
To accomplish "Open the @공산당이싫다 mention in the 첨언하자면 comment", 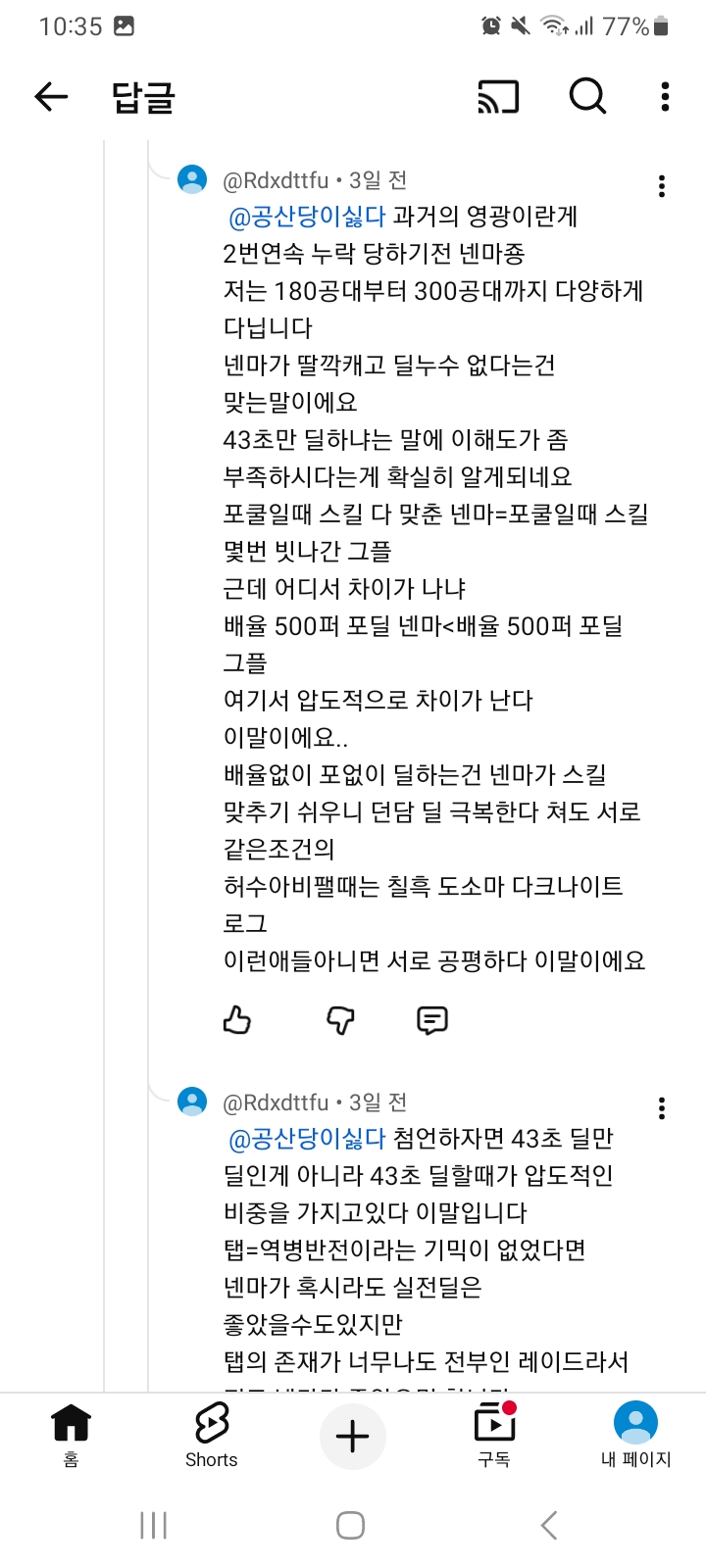I will click(x=307, y=1139).
